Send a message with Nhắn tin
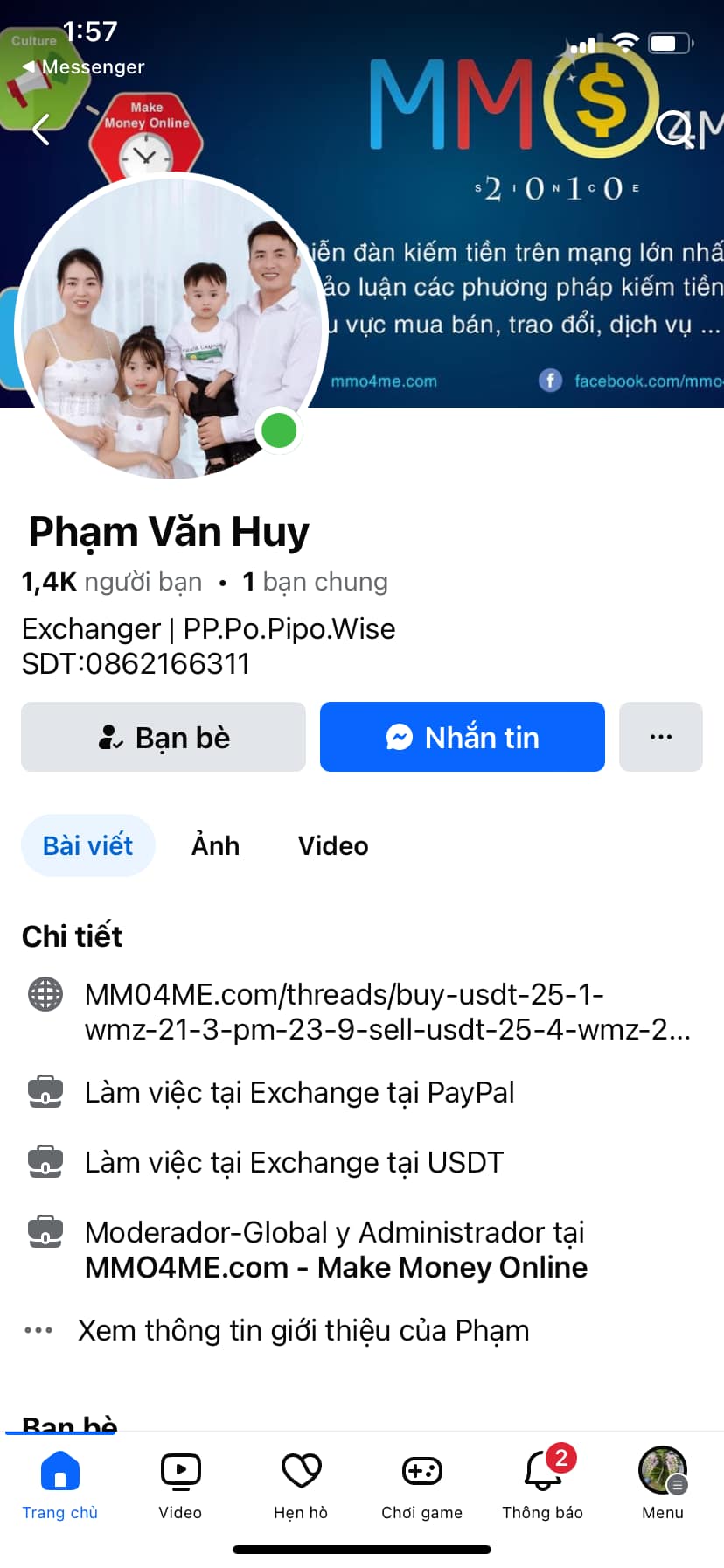Screen dimensions: 724x1568 click(x=462, y=737)
